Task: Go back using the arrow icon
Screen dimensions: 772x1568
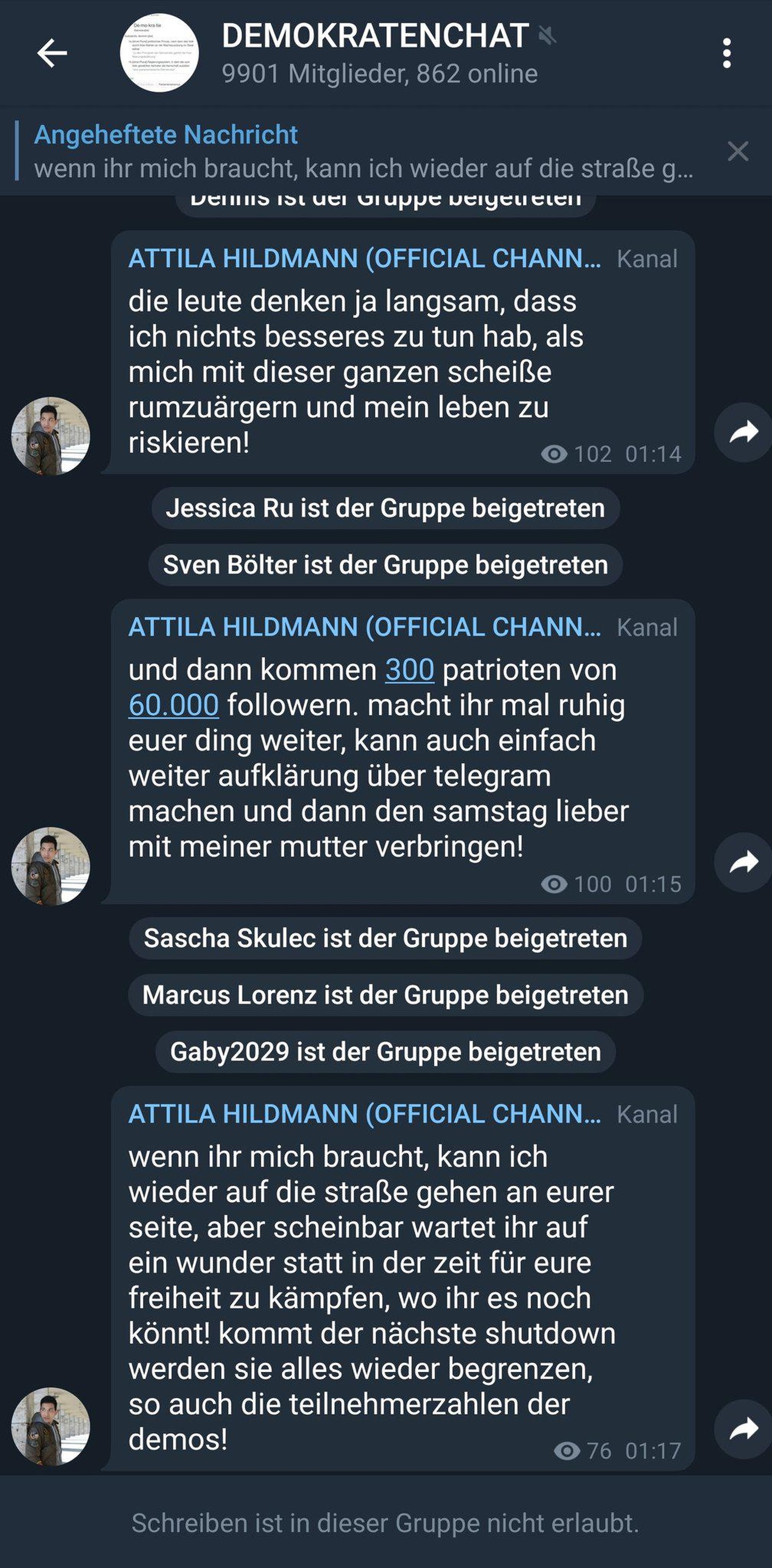Action: pos(52,54)
